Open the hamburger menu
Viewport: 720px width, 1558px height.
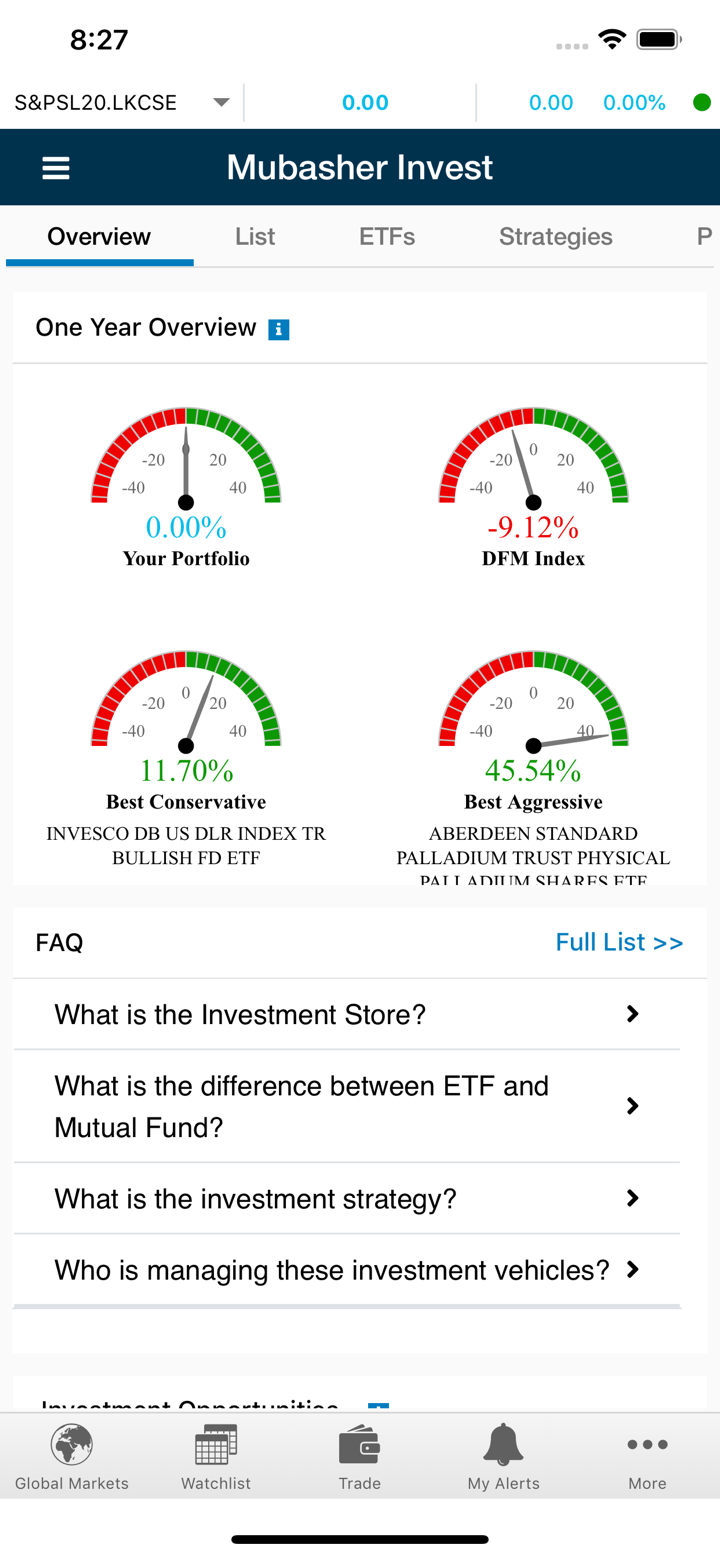click(56, 168)
